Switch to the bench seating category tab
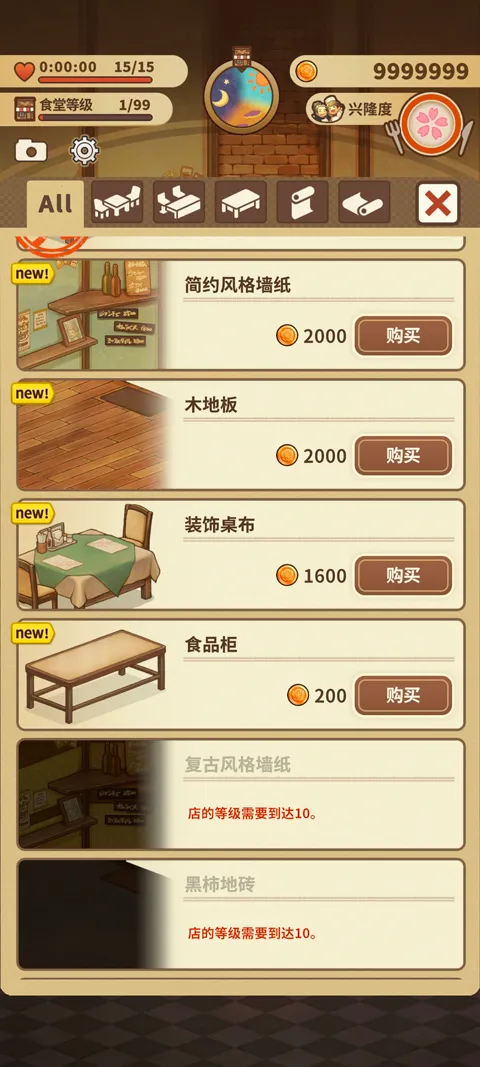 coord(179,202)
